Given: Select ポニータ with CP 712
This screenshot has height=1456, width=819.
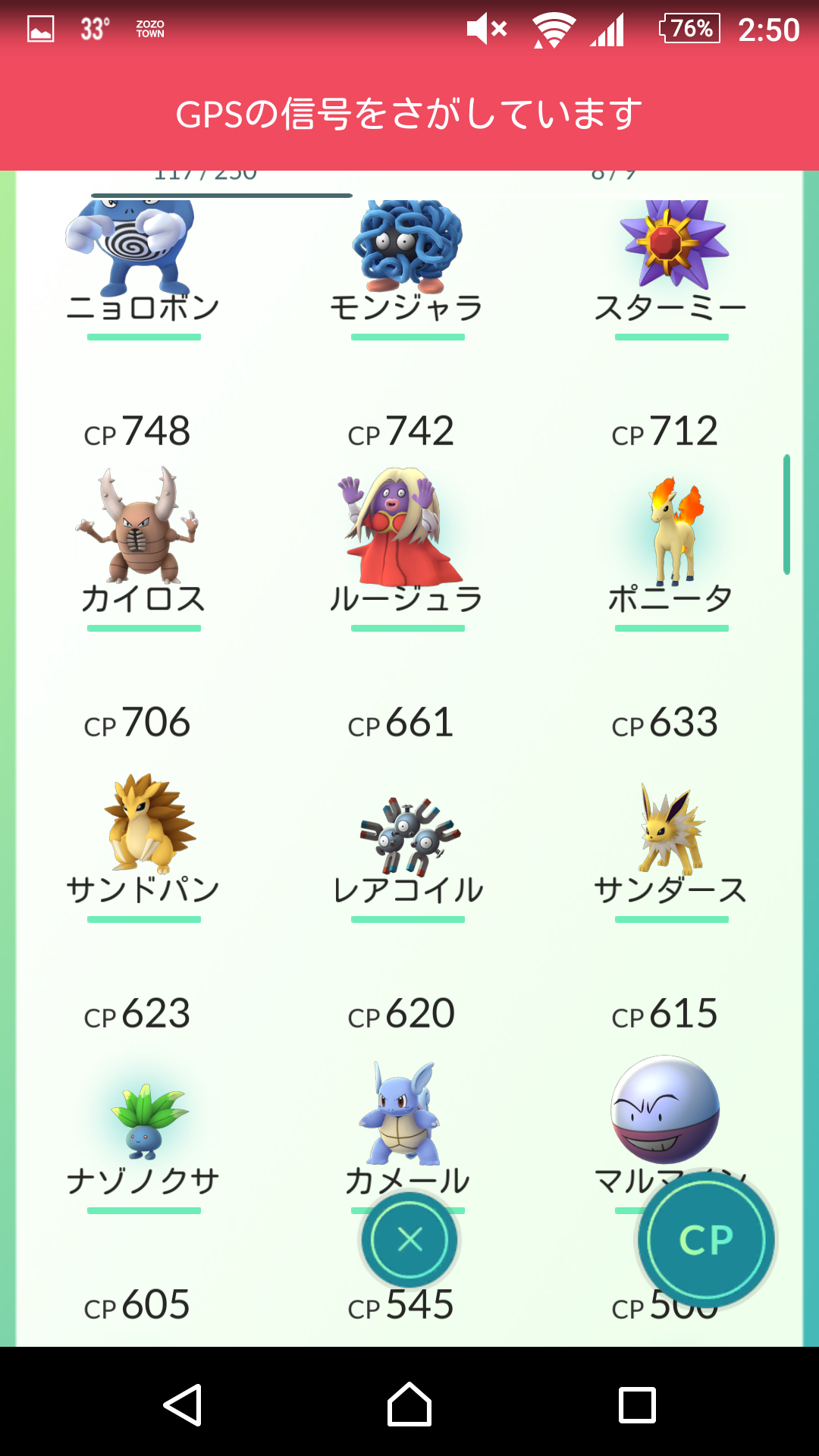Looking at the screenshot, I should pyautogui.click(x=671, y=531).
